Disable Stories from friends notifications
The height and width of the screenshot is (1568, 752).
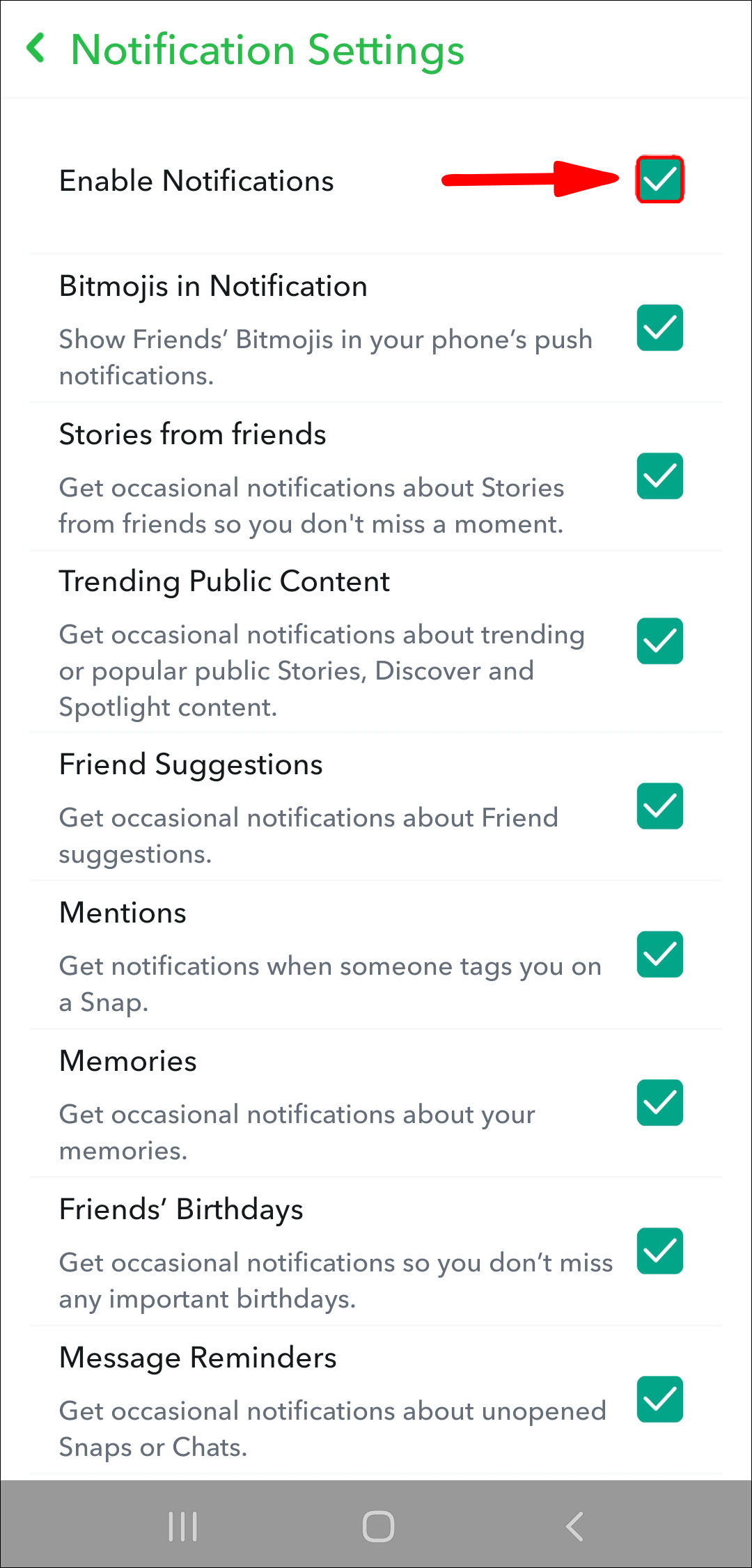(660, 476)
